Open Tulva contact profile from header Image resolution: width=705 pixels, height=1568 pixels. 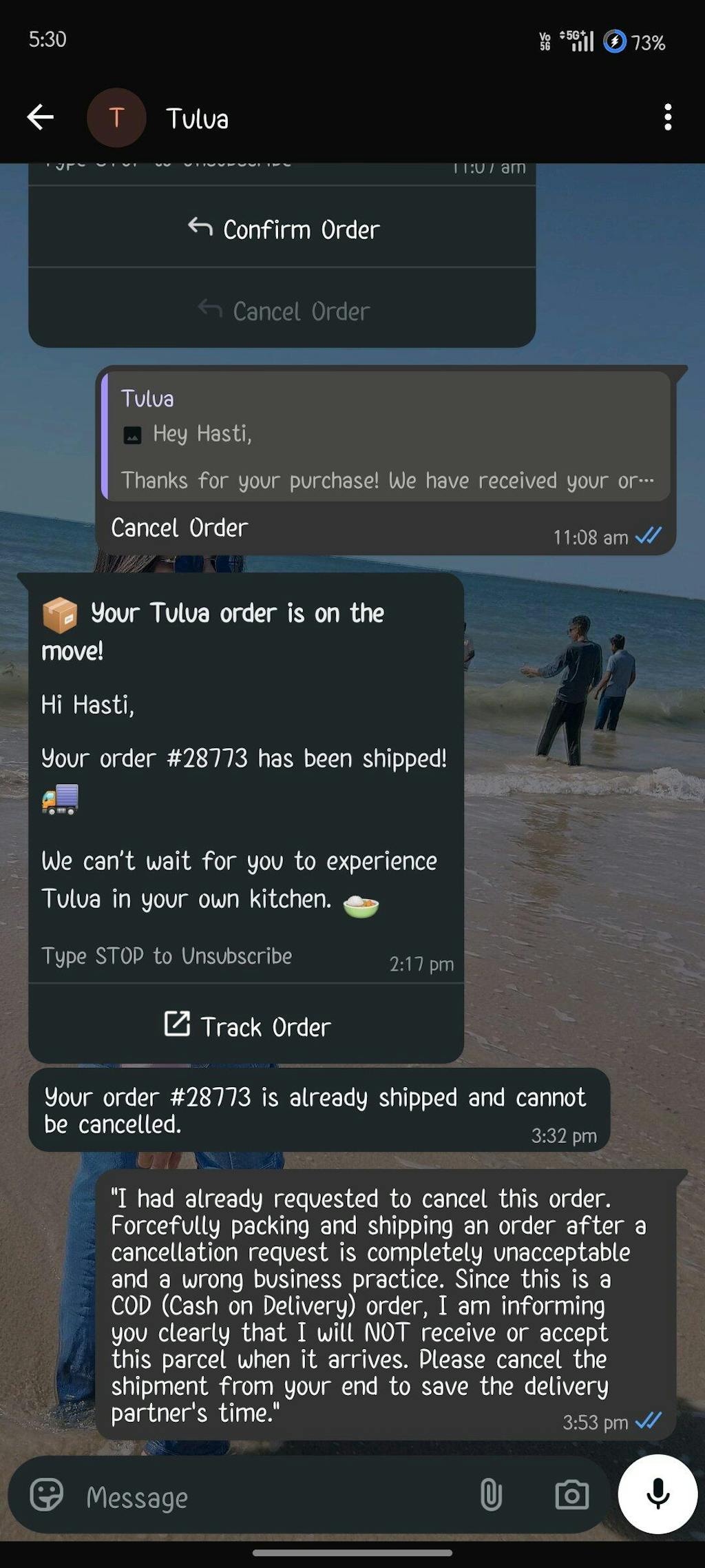197,118
